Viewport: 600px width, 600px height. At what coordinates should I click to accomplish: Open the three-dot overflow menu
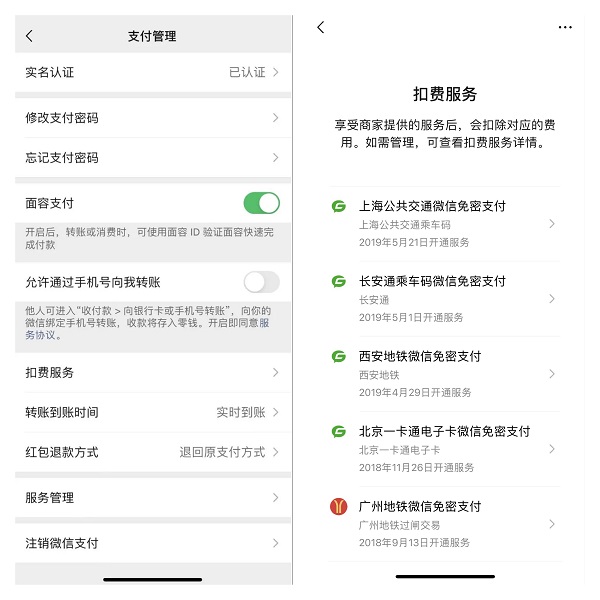point(565,28)
